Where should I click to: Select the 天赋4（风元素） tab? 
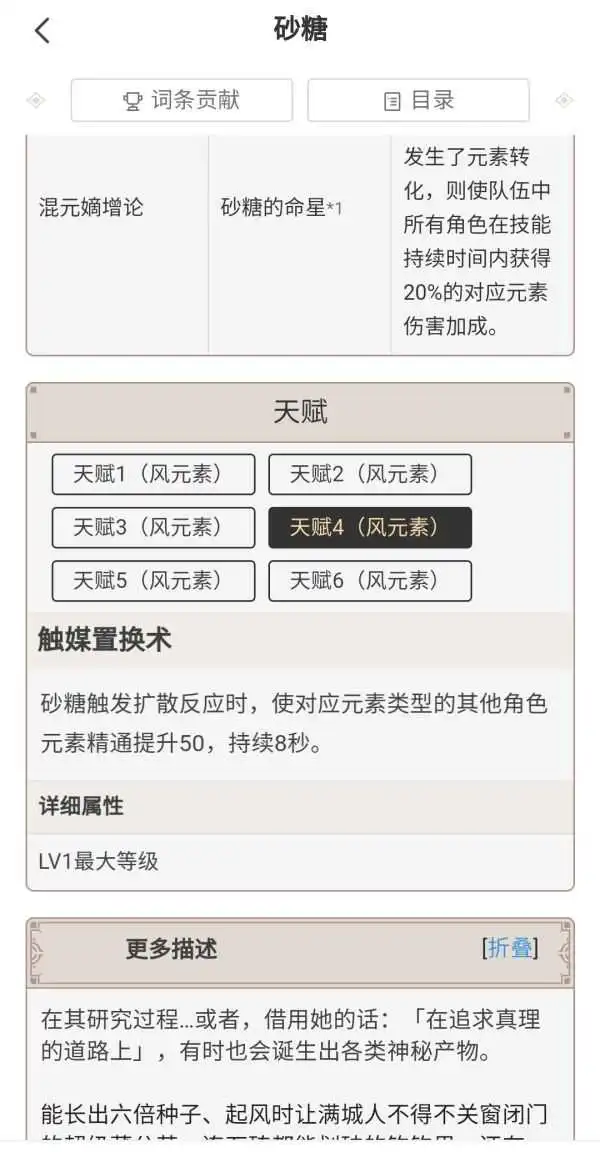point(370,527)
